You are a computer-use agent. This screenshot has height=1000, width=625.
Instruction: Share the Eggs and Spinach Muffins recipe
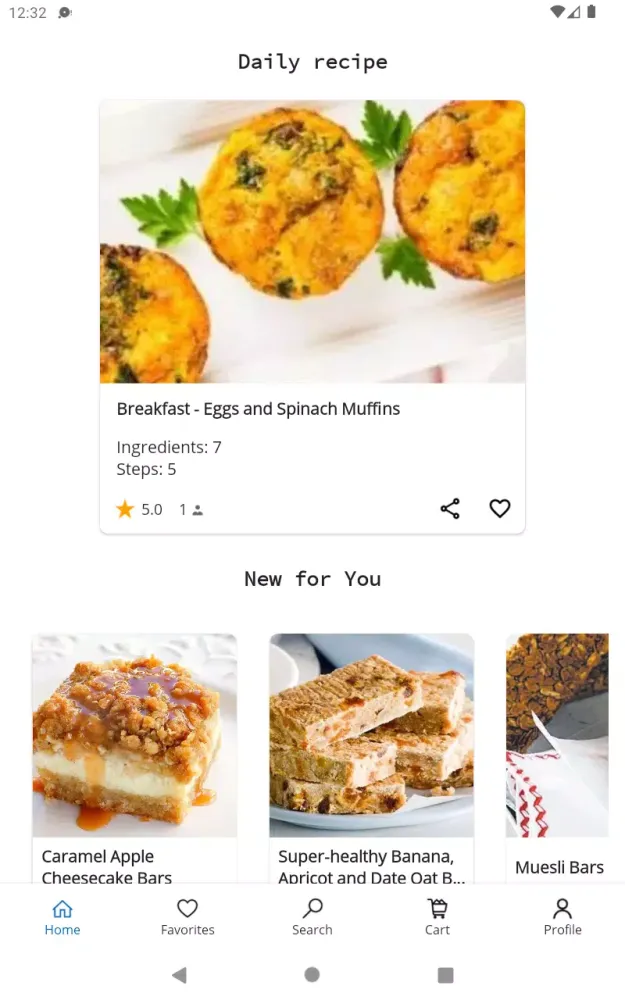coord(450,509)
